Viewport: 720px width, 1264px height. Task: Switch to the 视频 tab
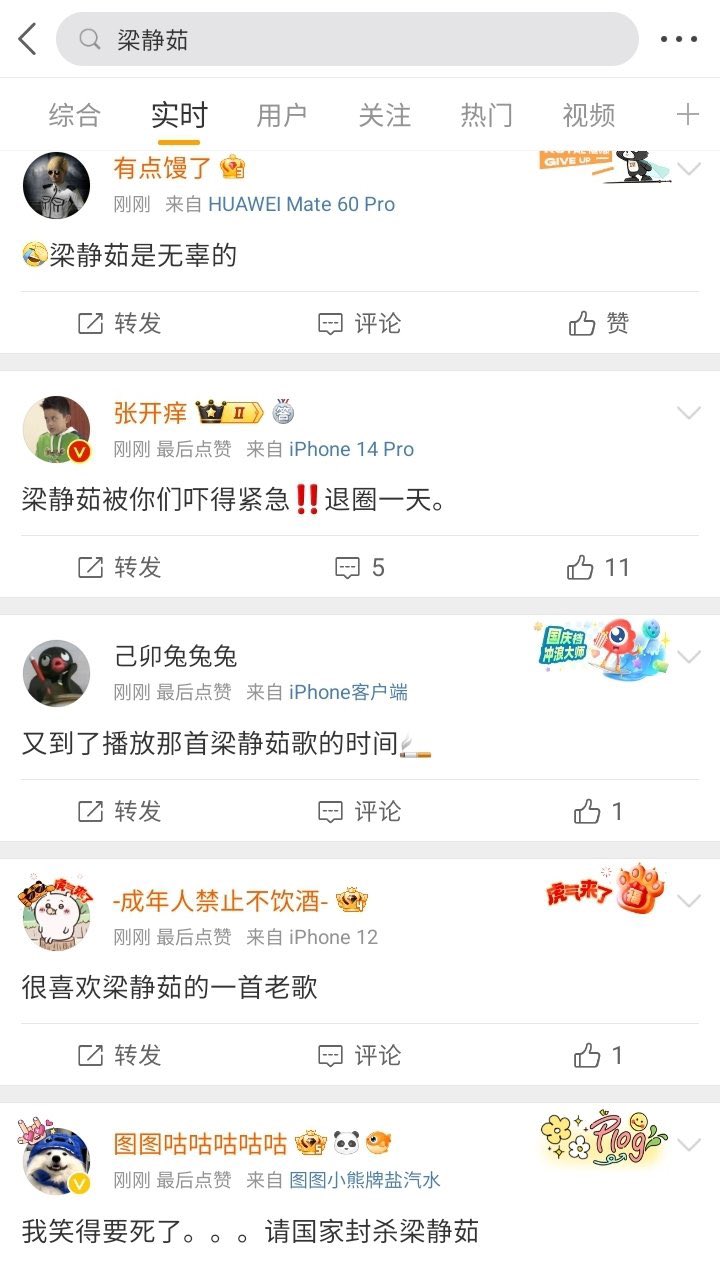tap(588, 115)
